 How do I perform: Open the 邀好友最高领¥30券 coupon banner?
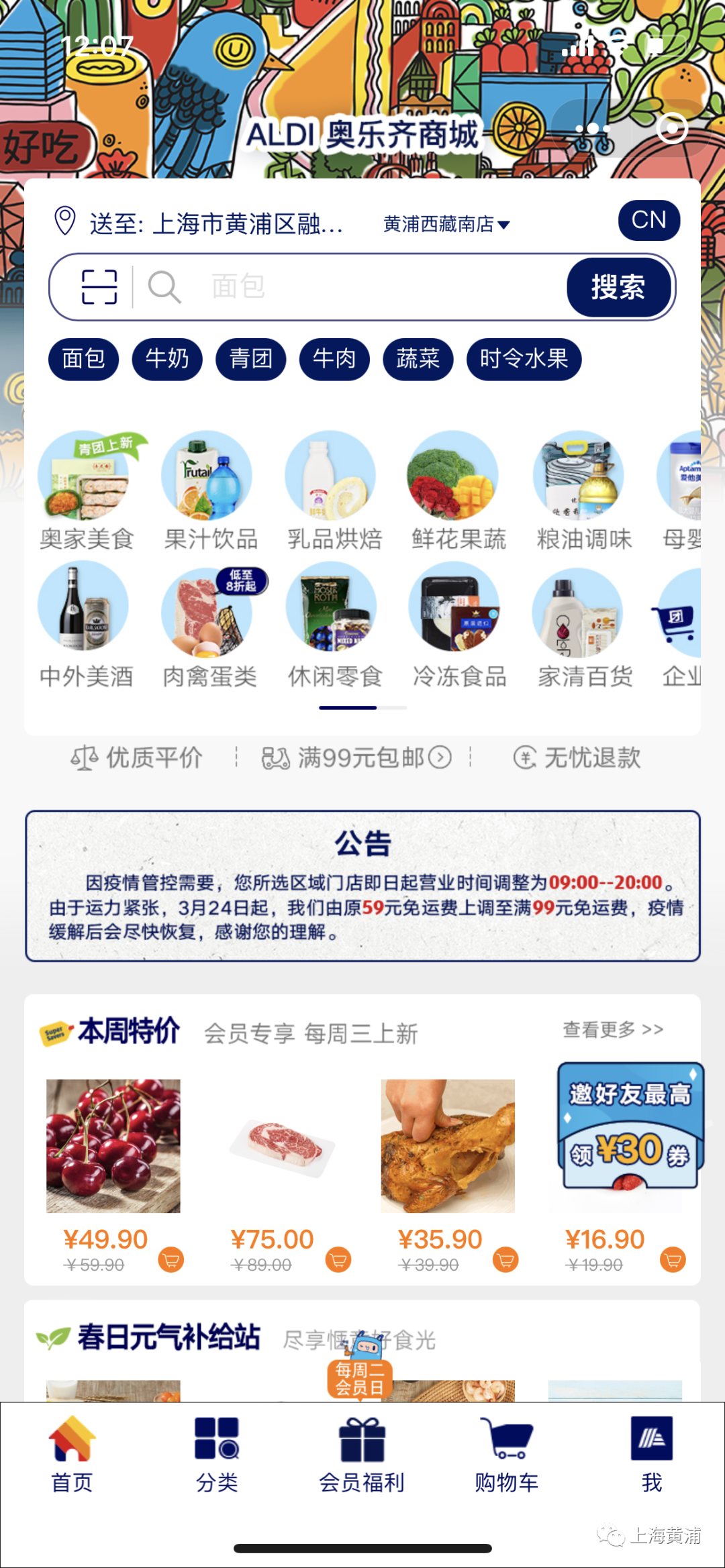point(630,1127)
